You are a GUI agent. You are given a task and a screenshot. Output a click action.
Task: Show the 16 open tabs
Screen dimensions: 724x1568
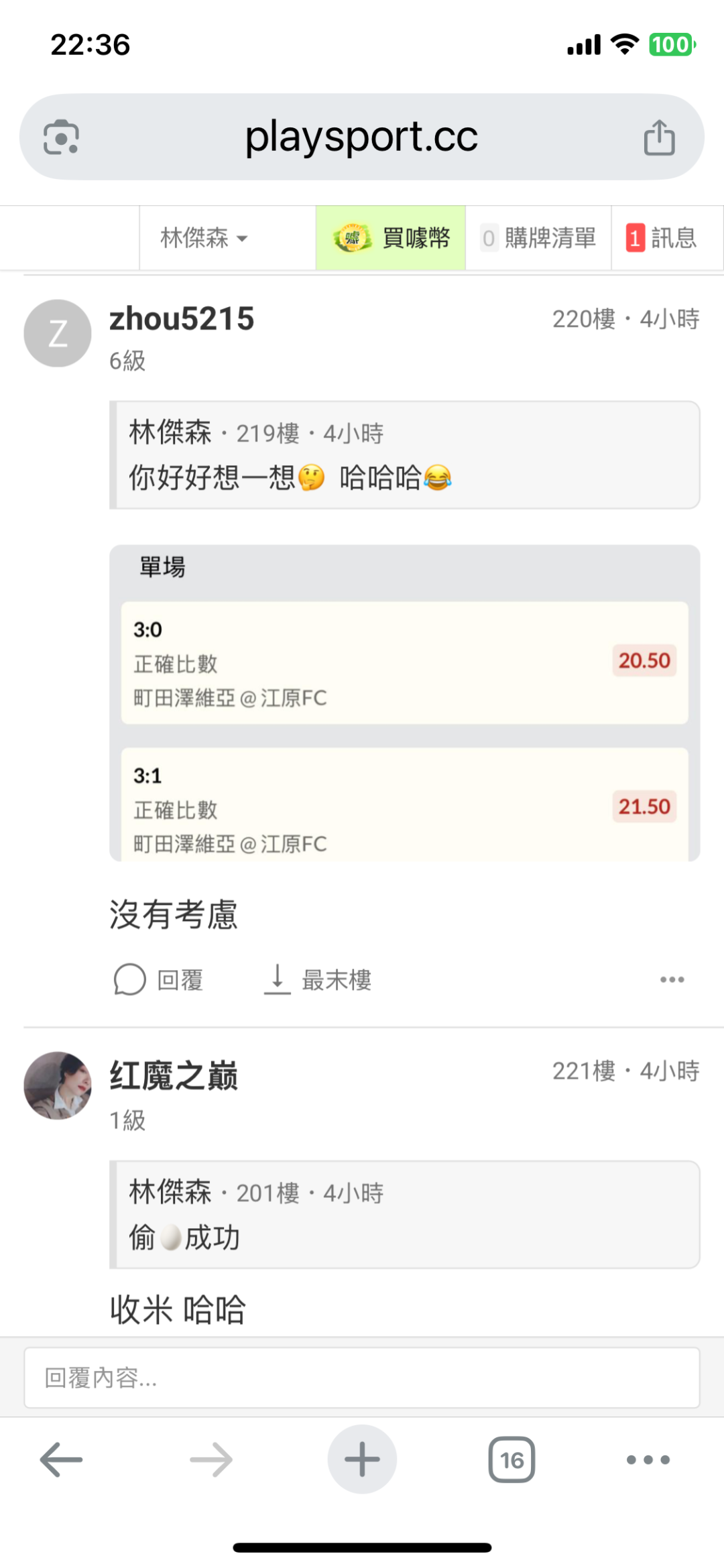511,1459
